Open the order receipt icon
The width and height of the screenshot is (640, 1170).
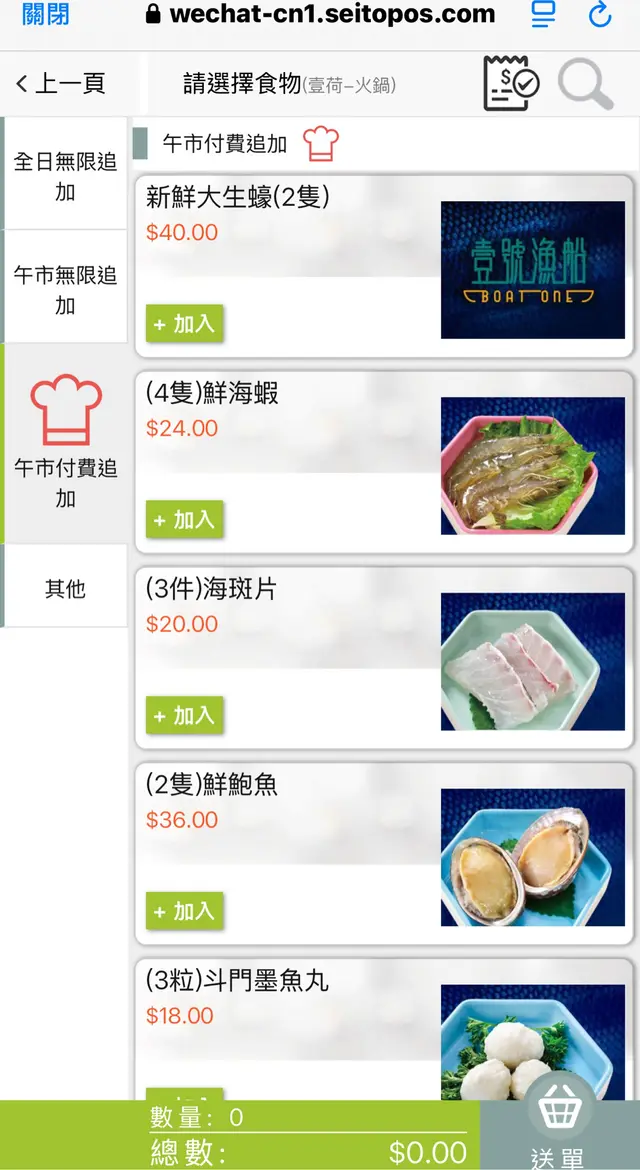[510, 84]
